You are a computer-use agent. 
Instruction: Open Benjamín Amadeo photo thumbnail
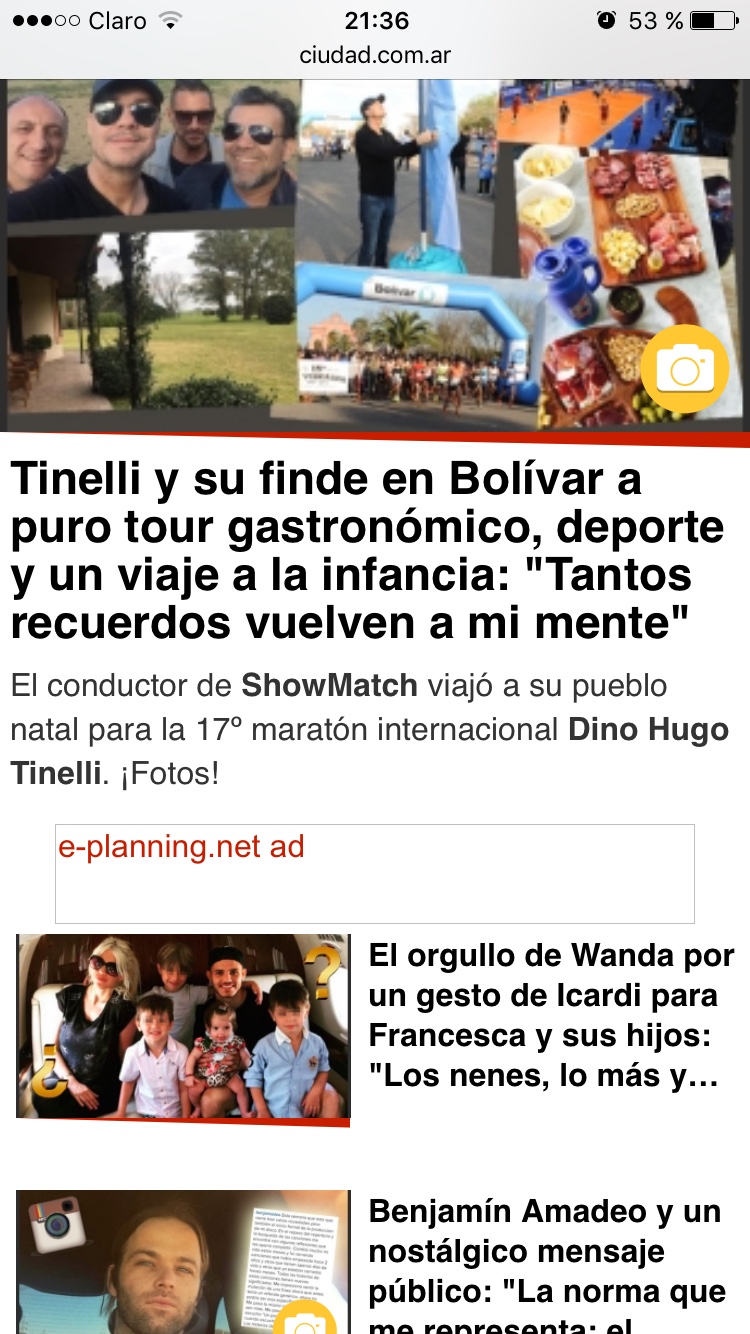(x=183, y=1262)
